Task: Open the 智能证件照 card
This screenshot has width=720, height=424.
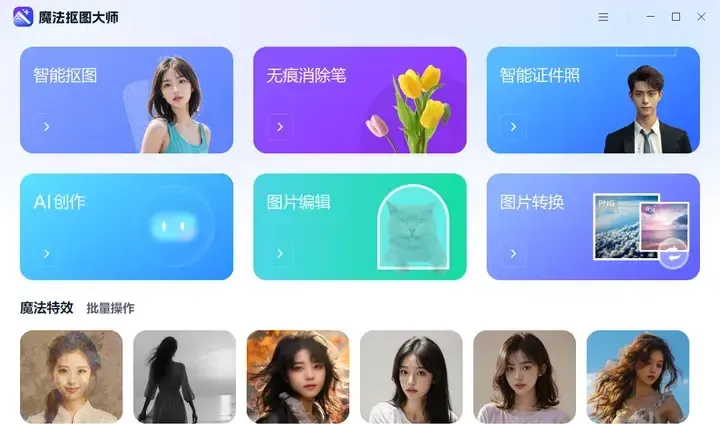Action: [593, 100]
